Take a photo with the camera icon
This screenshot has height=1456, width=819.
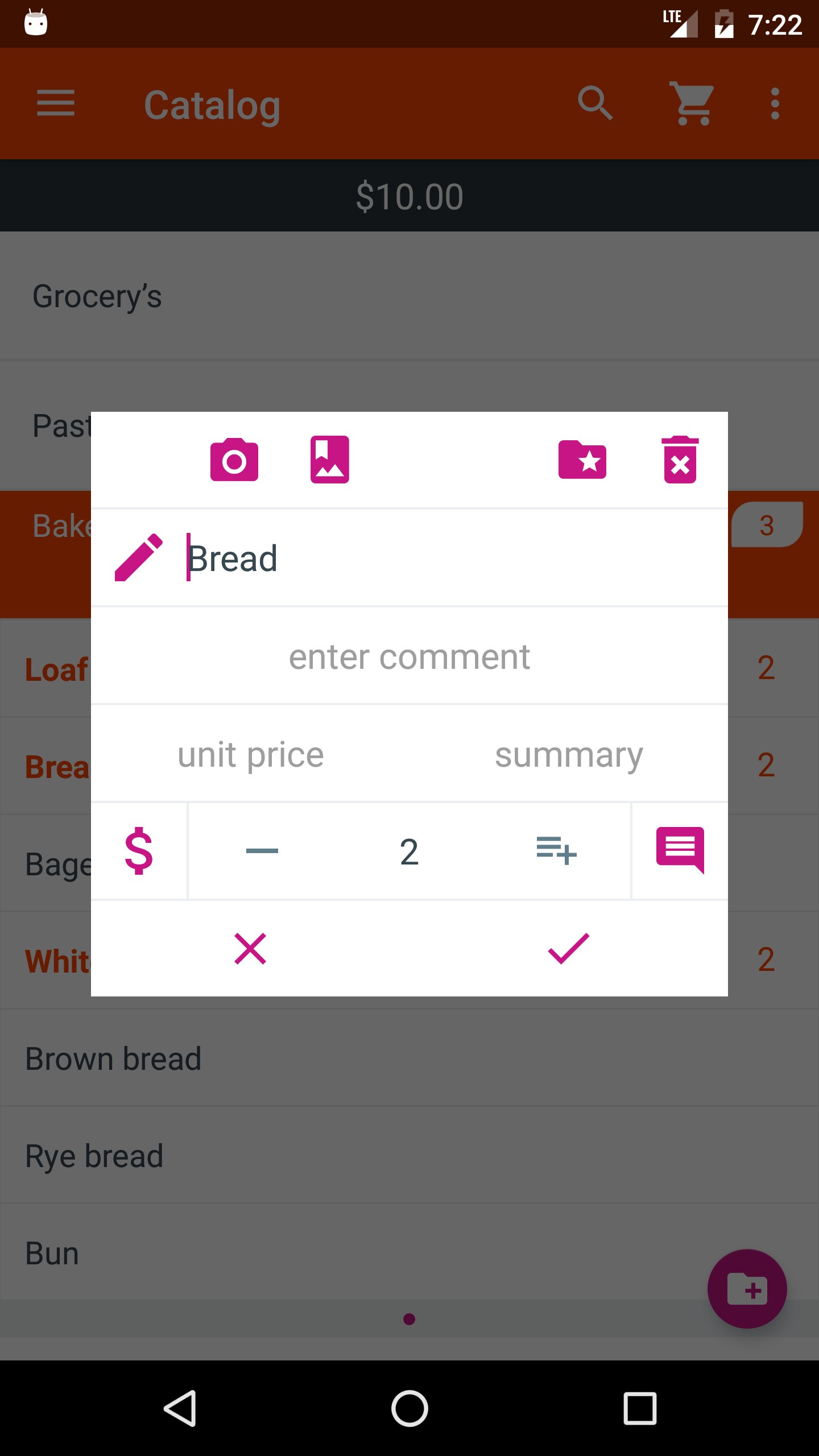point(234,460)
